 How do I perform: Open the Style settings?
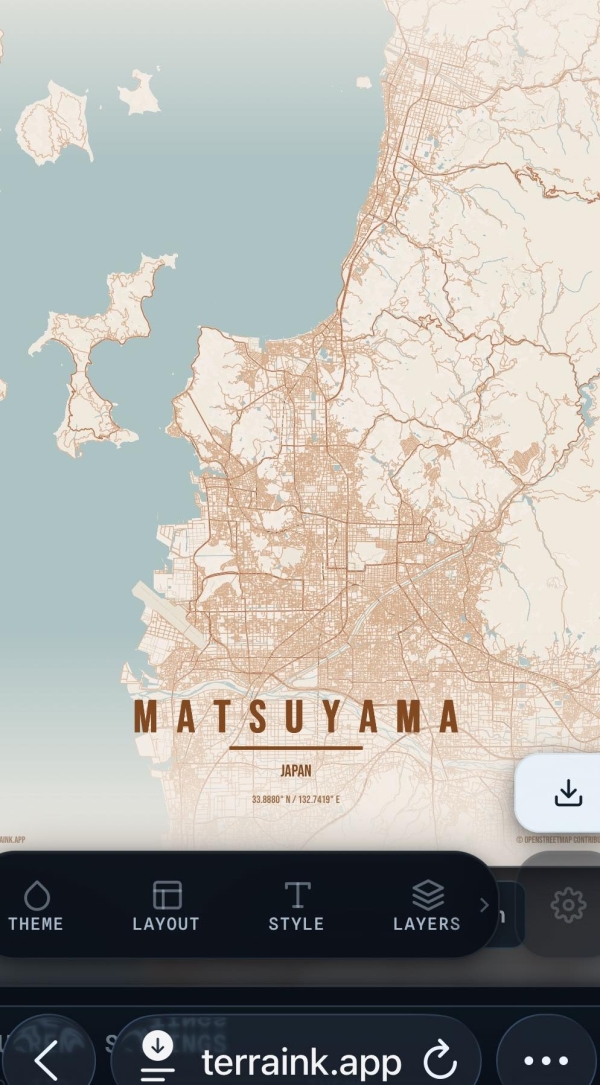coord(296,906)
